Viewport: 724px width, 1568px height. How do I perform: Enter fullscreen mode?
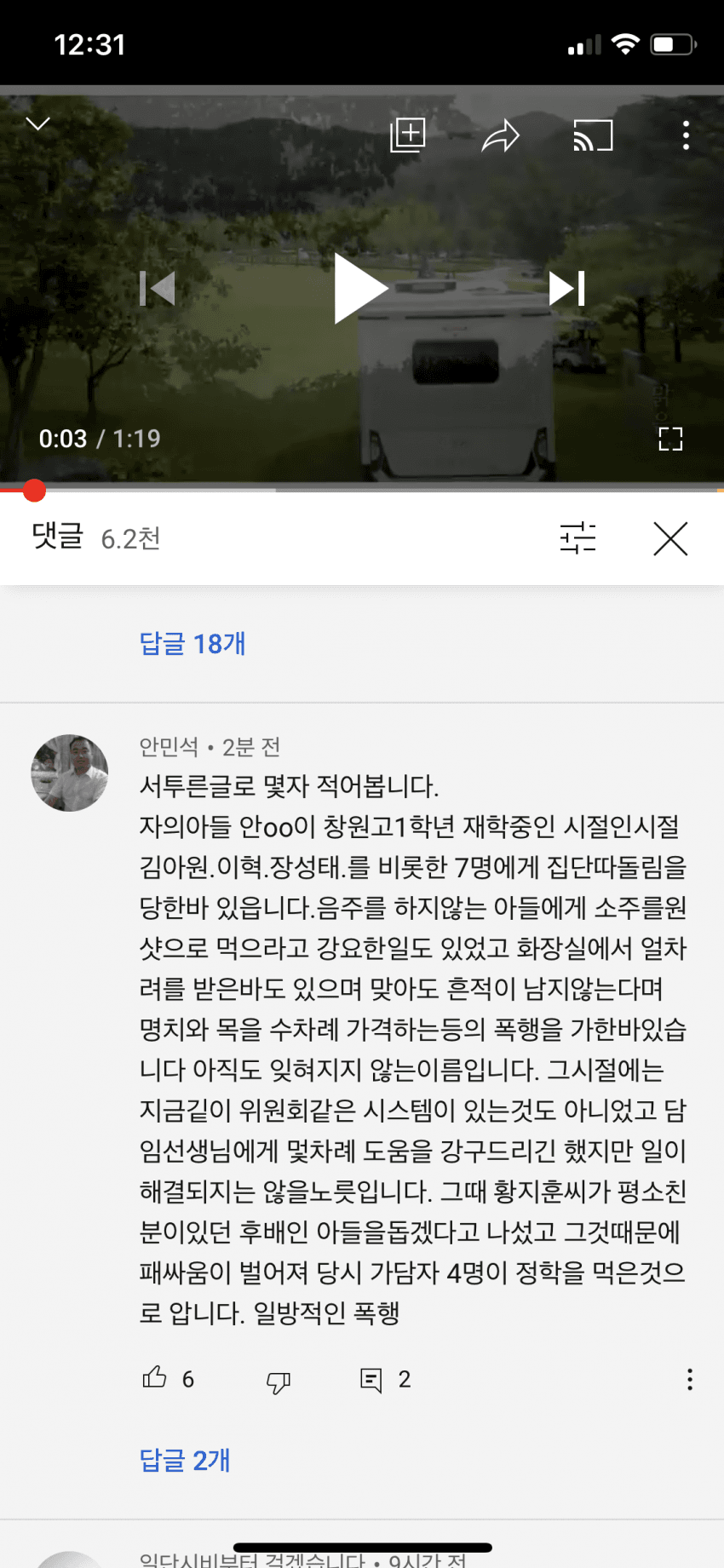coord(670,439)
